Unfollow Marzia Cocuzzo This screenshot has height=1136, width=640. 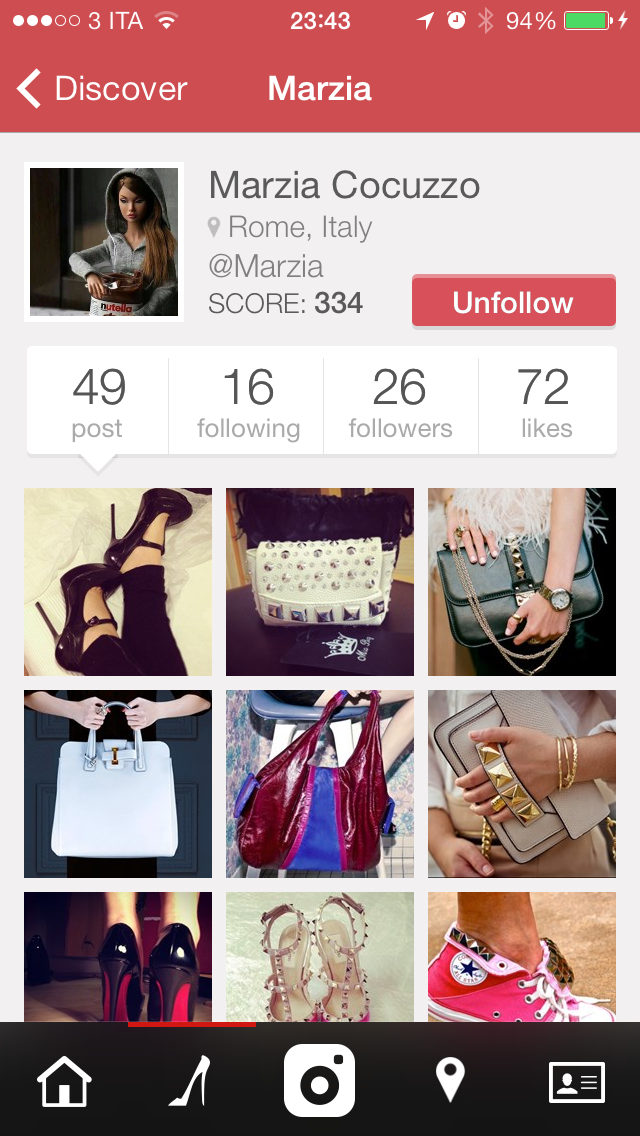point(513,302)
